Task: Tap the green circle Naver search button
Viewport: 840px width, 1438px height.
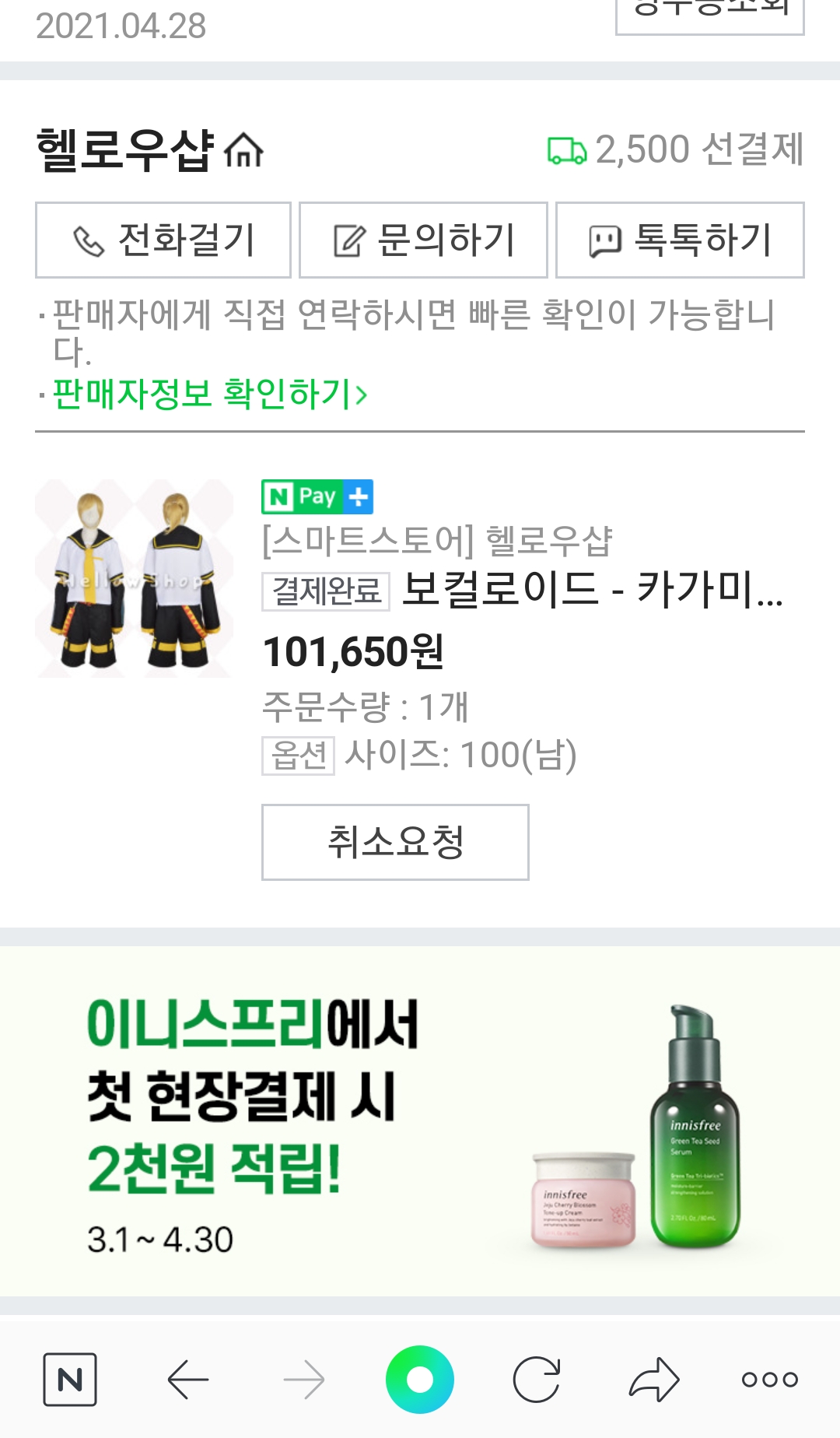Action: (x=420, y=1380)
